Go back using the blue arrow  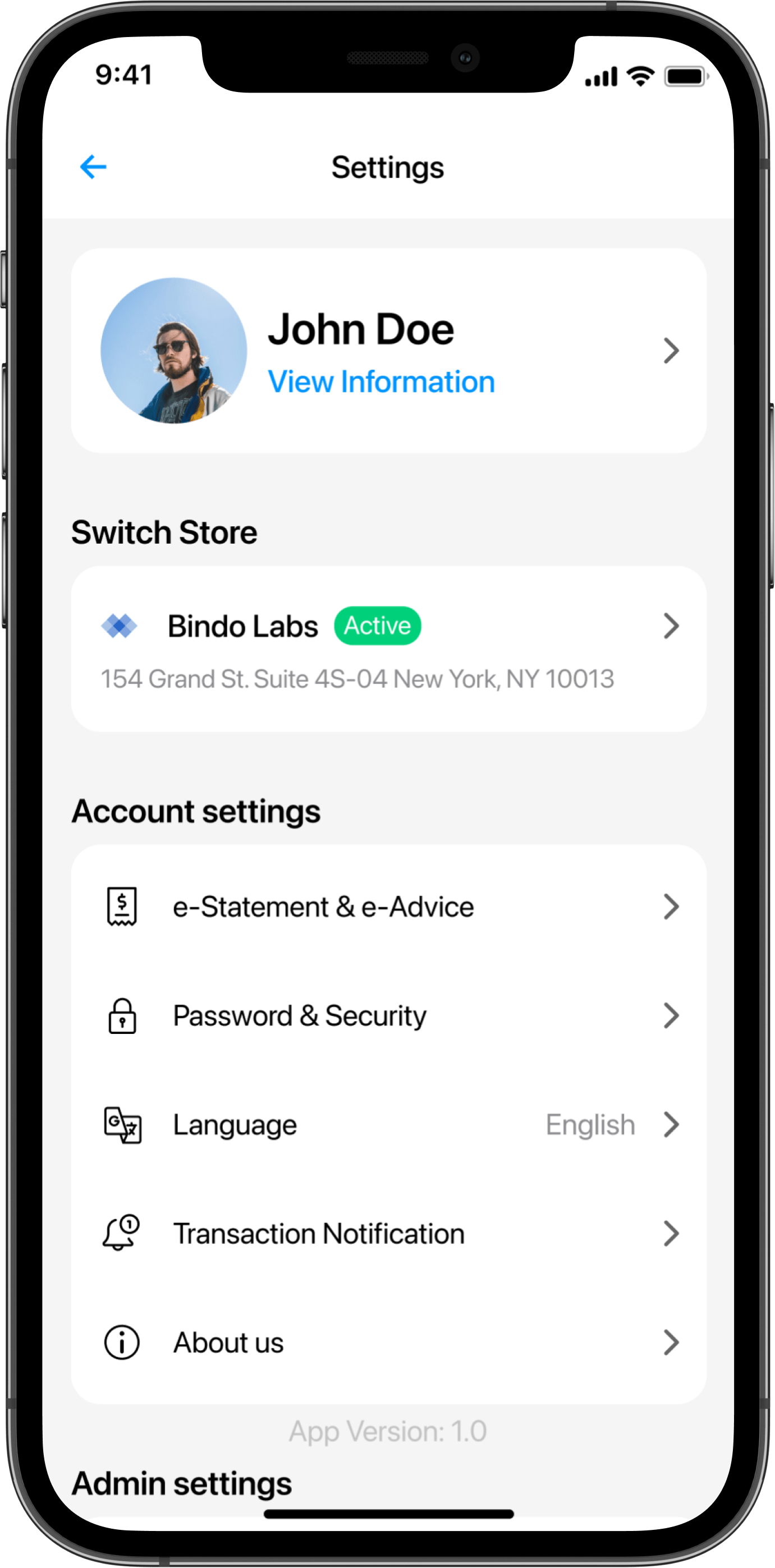click(x=93, y=167)
